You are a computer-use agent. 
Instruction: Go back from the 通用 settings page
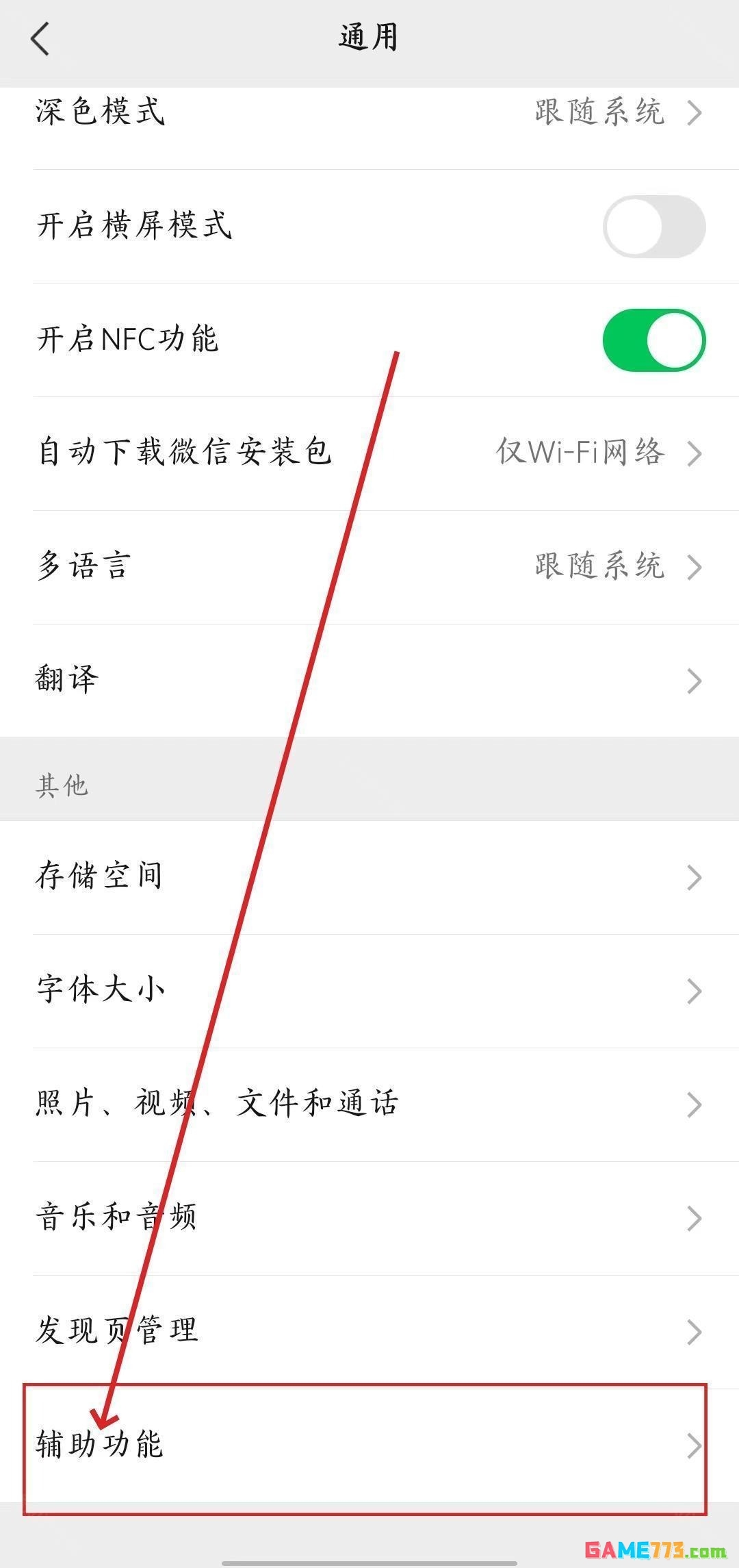pos(41,38)
